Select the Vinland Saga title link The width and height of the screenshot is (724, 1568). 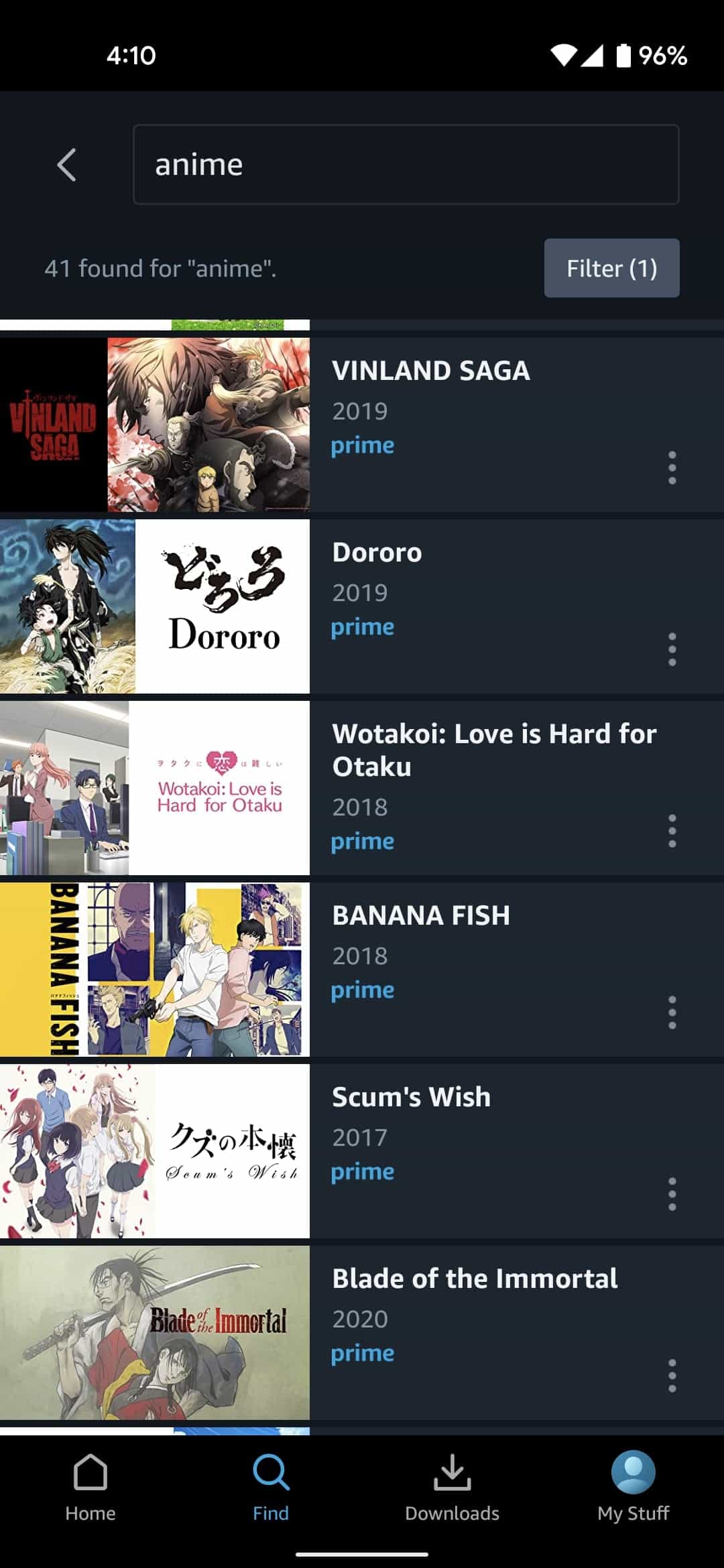pos(430,371)
